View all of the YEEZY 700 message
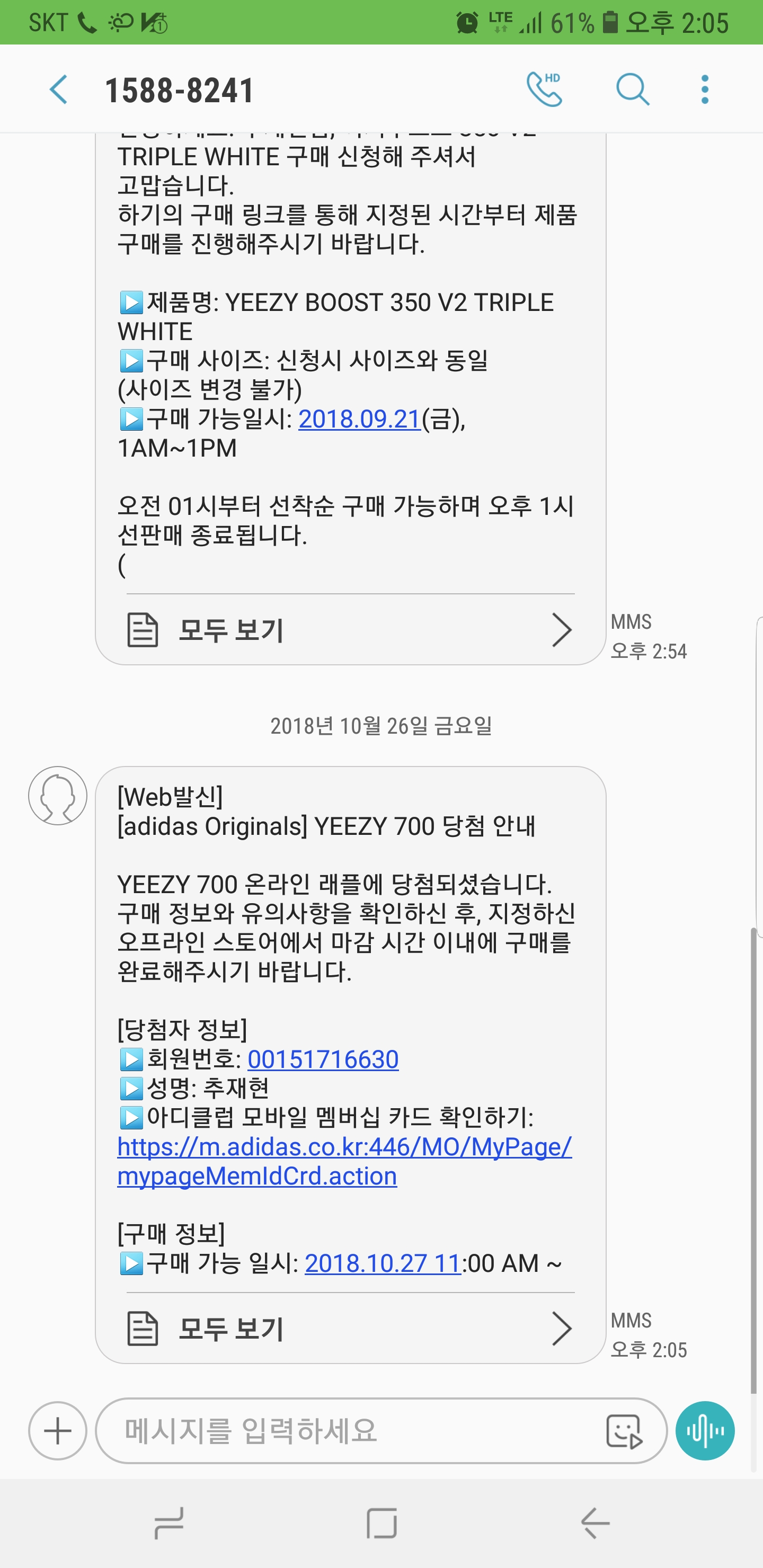This screenshot has width=763, height=1568. 350,1328
